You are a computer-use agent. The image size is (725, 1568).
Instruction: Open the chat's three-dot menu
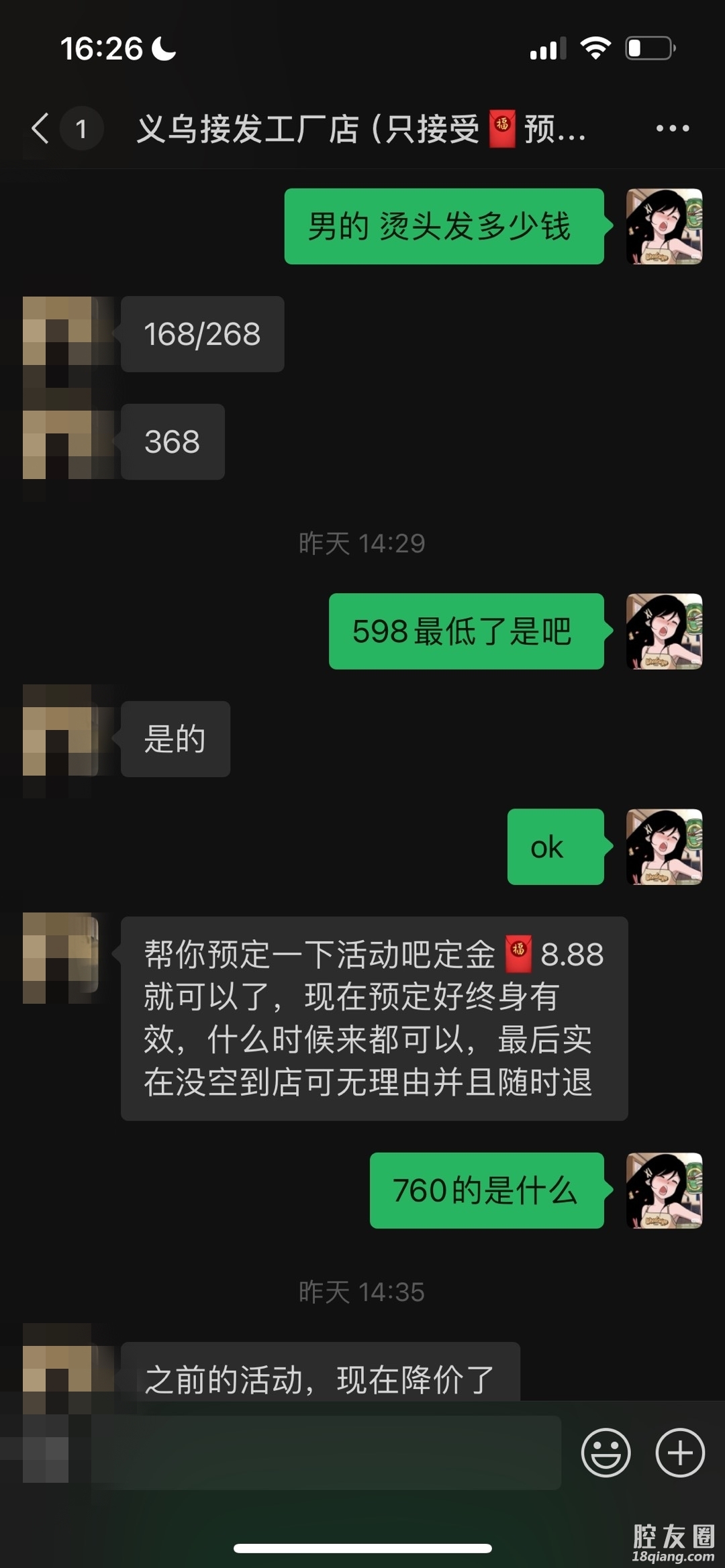(x=672, y=128)
